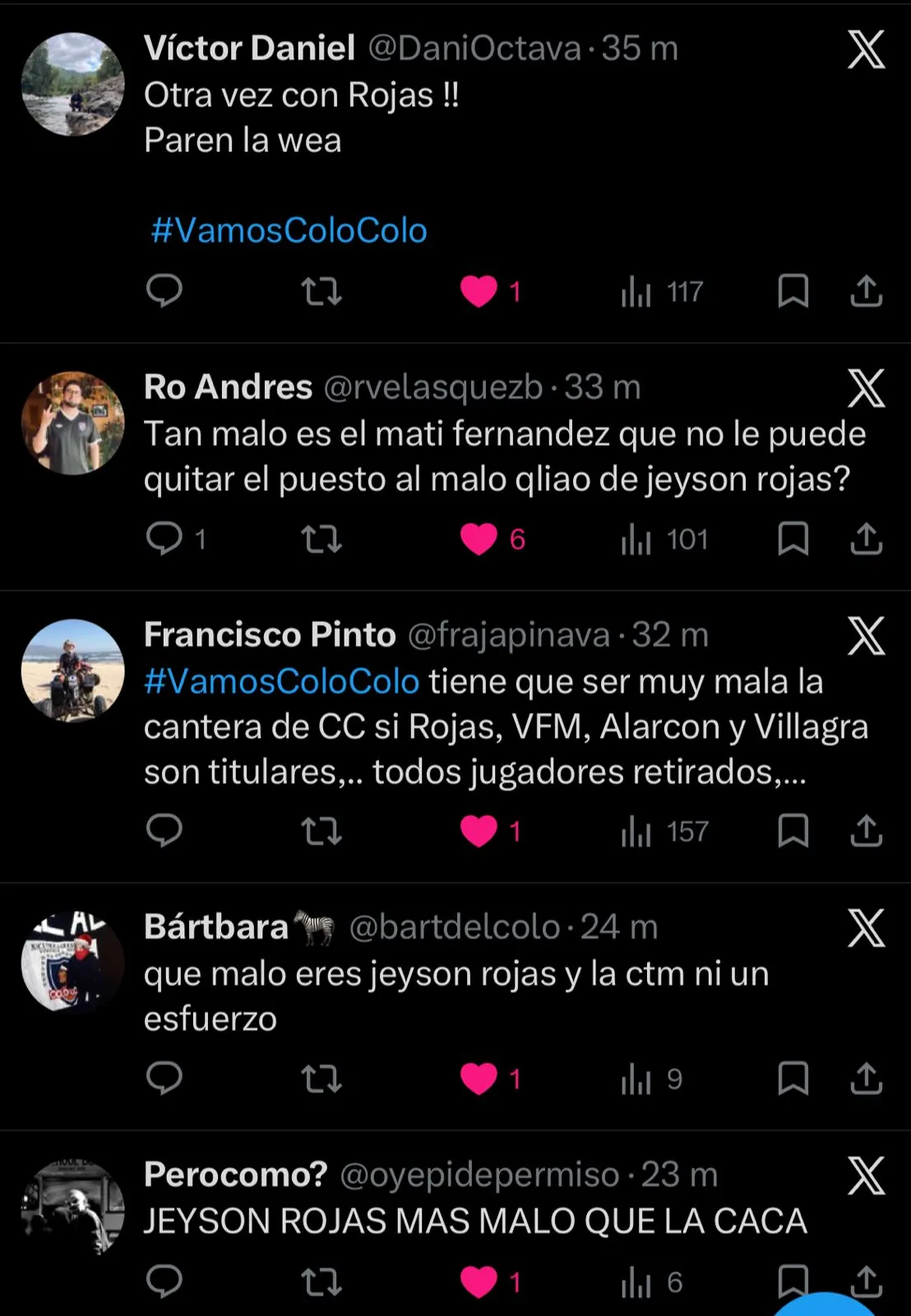Open Grok X icon on Francisco Pinto's tweet
The width and height of the screenshot is (911, 1316).
click(866, 636)
